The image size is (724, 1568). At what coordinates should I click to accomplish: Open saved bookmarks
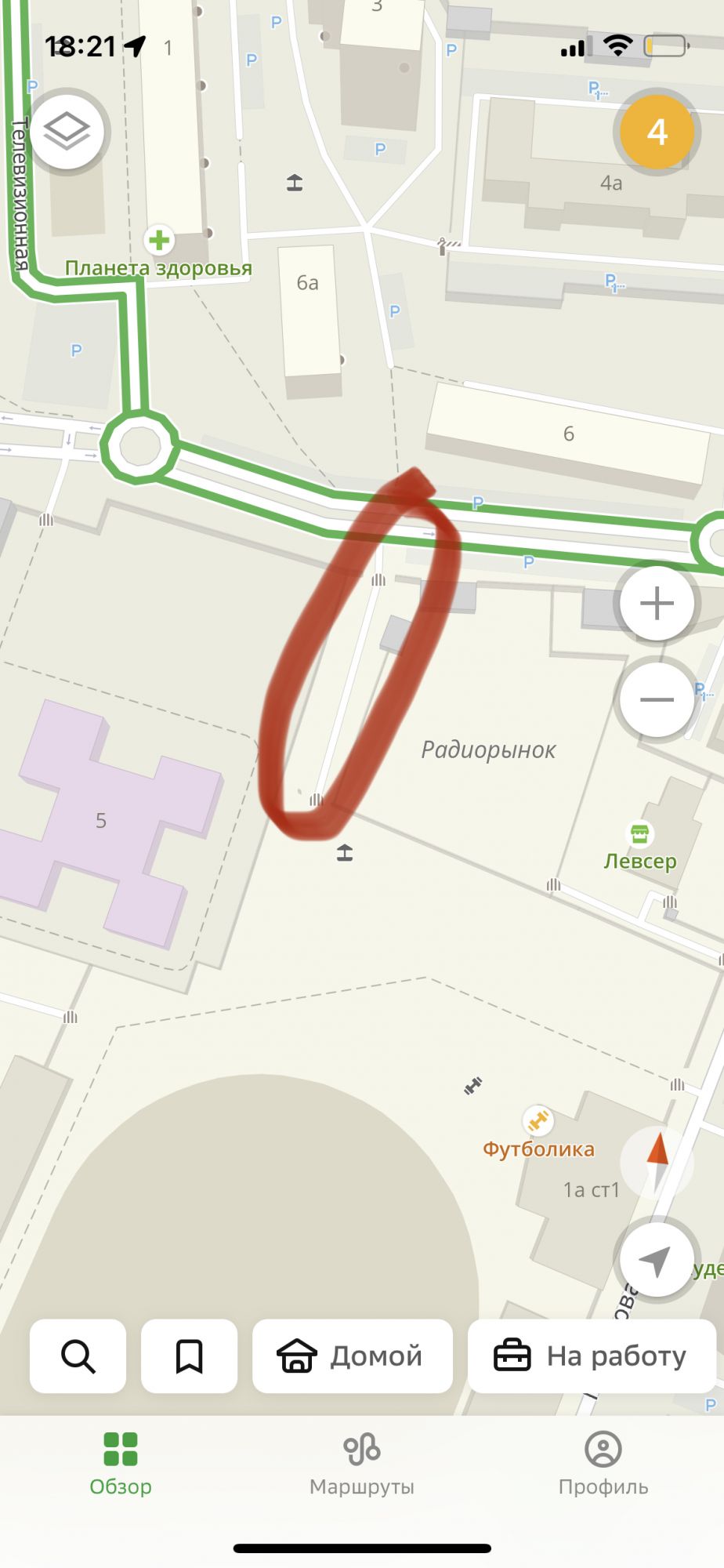click(189, 1356)
